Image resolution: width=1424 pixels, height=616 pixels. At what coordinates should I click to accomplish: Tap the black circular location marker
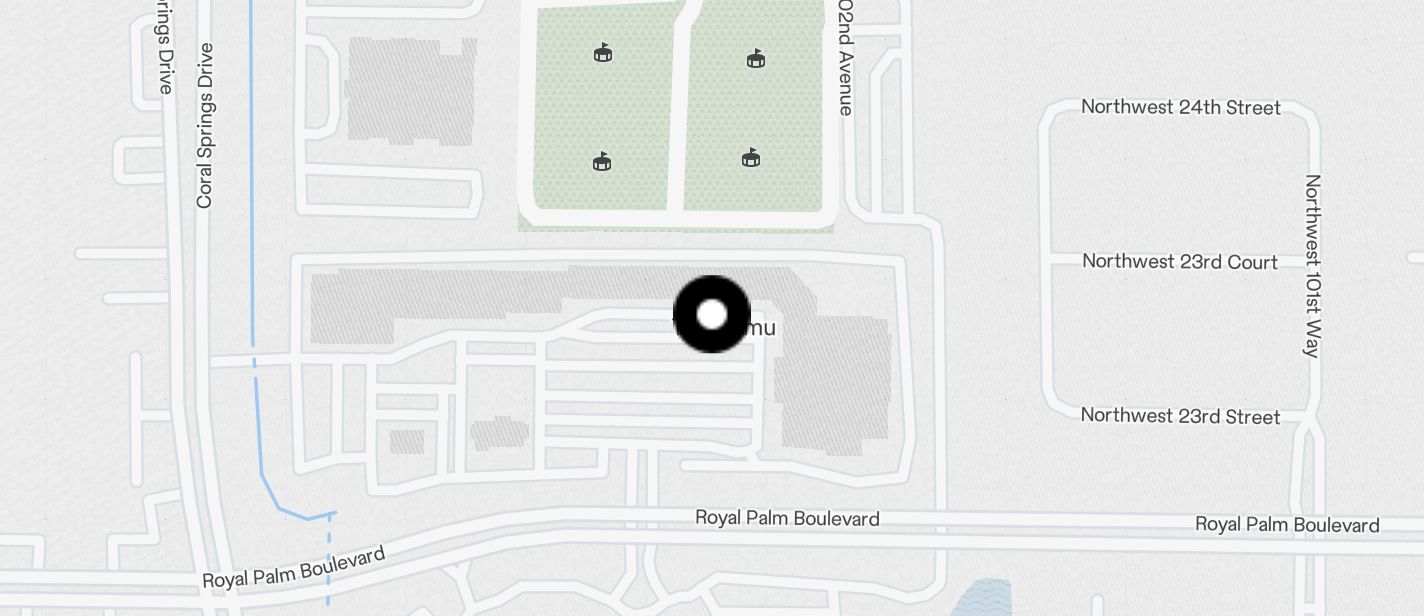[711, 315]
